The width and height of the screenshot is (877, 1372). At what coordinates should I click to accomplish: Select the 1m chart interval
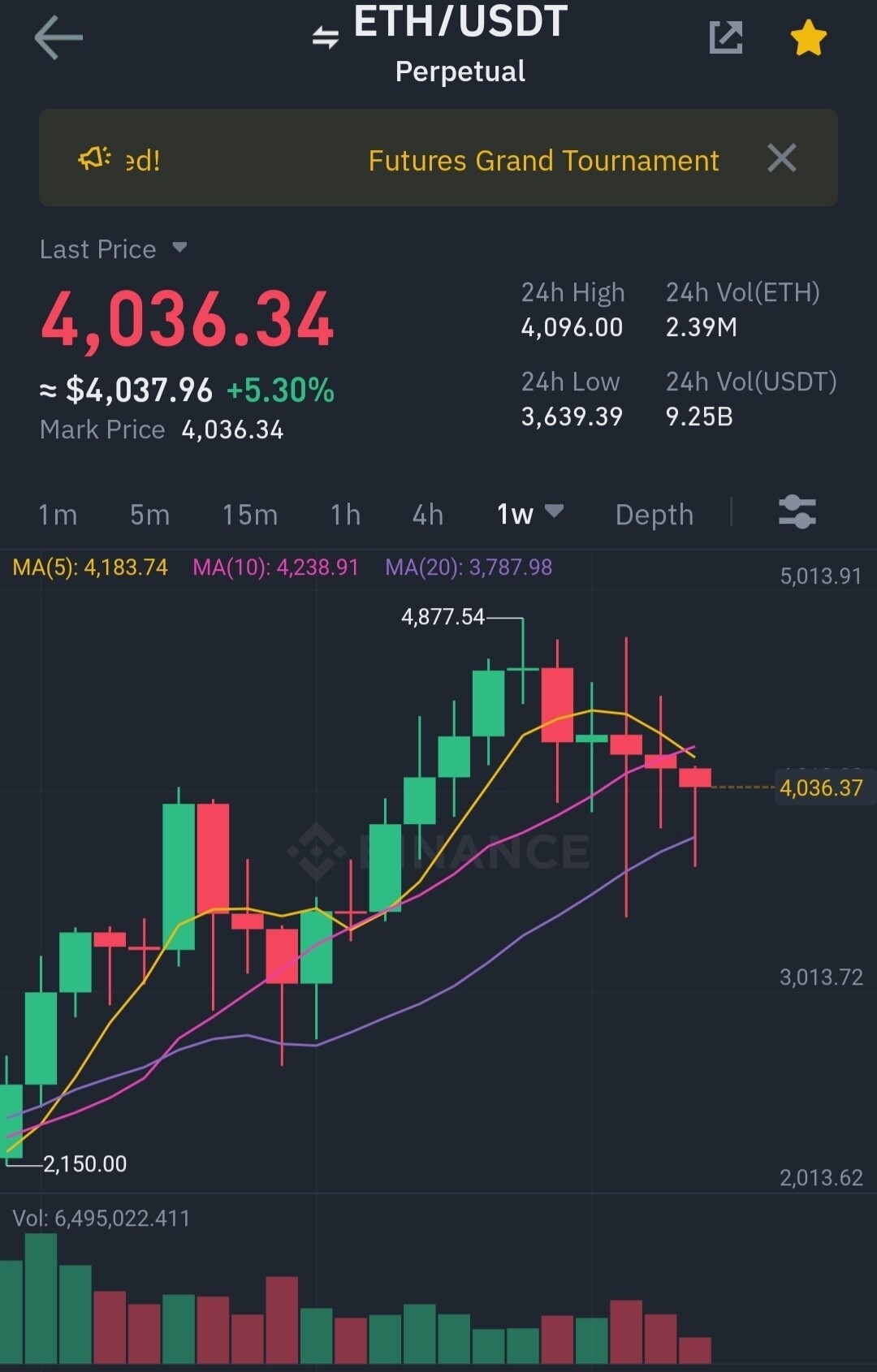pyautogui.click(x=58, y=515)
